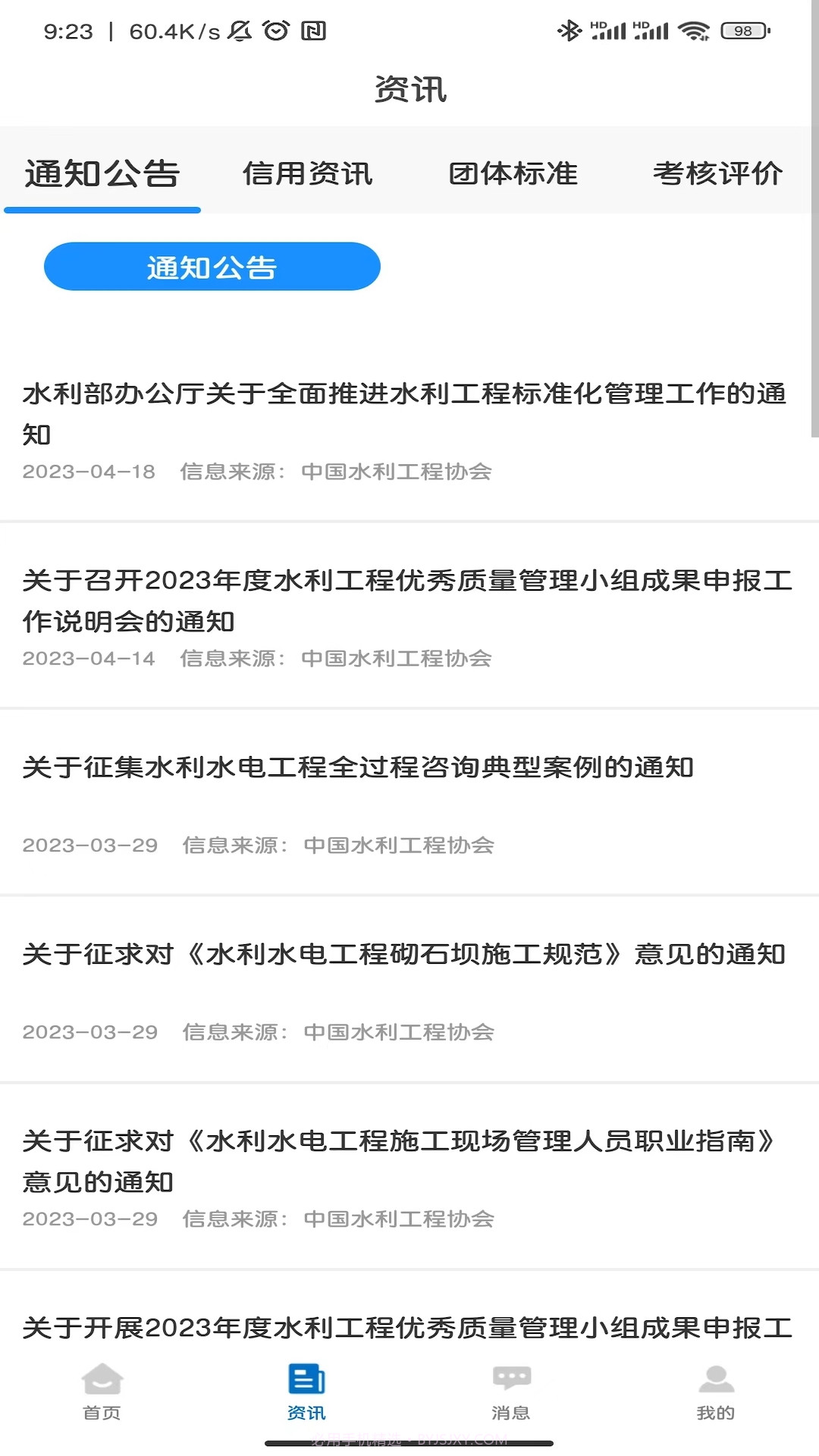Viewport: 819px width, 1456px height.
Task: Open the 消息 messages icon
Action: click(x=511, y=1392)
